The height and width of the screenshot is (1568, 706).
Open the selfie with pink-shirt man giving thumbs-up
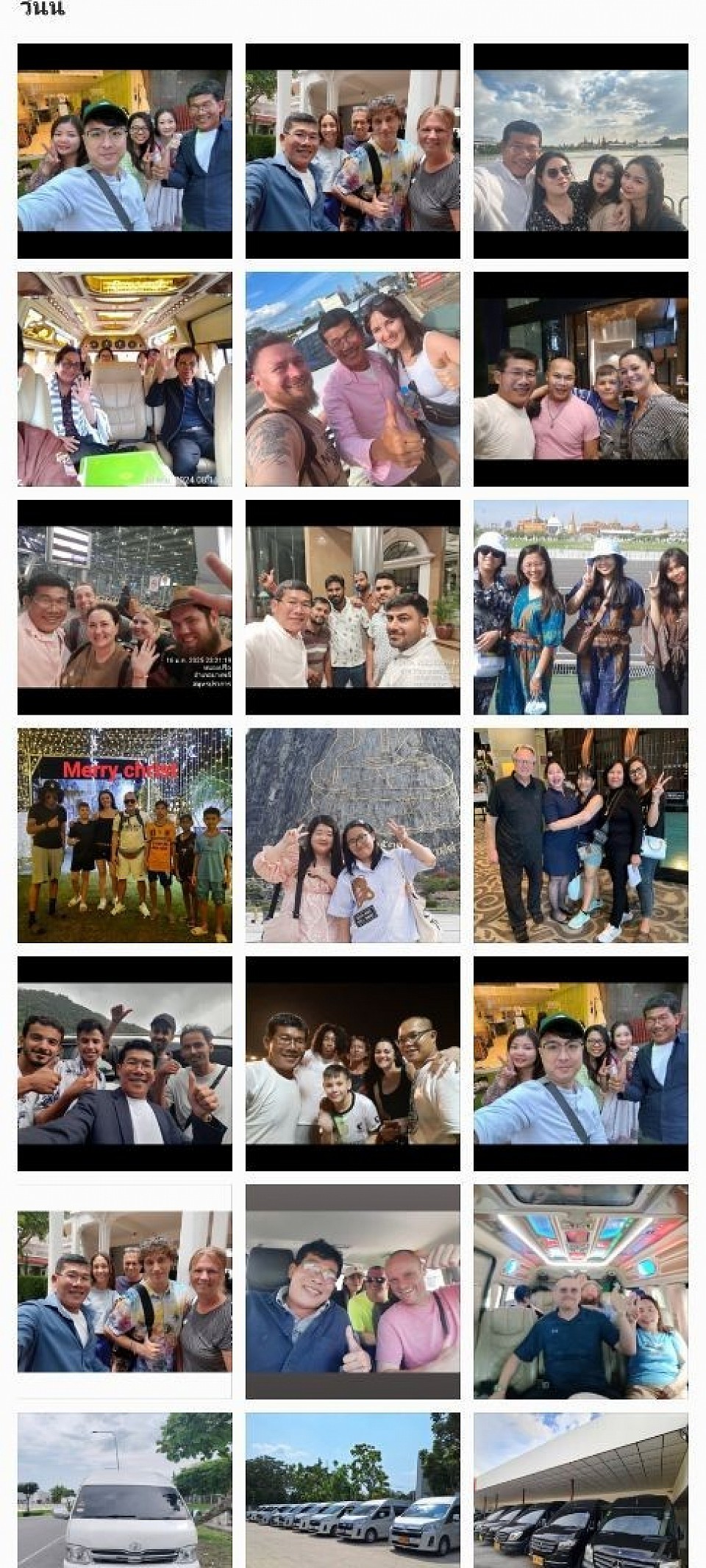[353, 379]
